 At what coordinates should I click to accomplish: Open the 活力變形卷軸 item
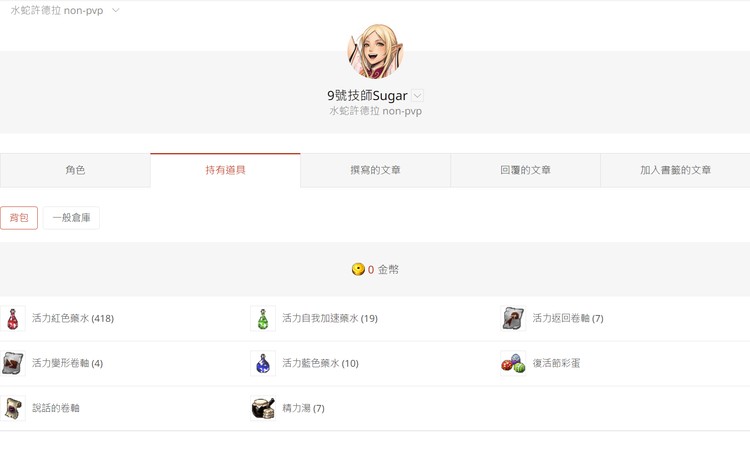coord(67,363)
